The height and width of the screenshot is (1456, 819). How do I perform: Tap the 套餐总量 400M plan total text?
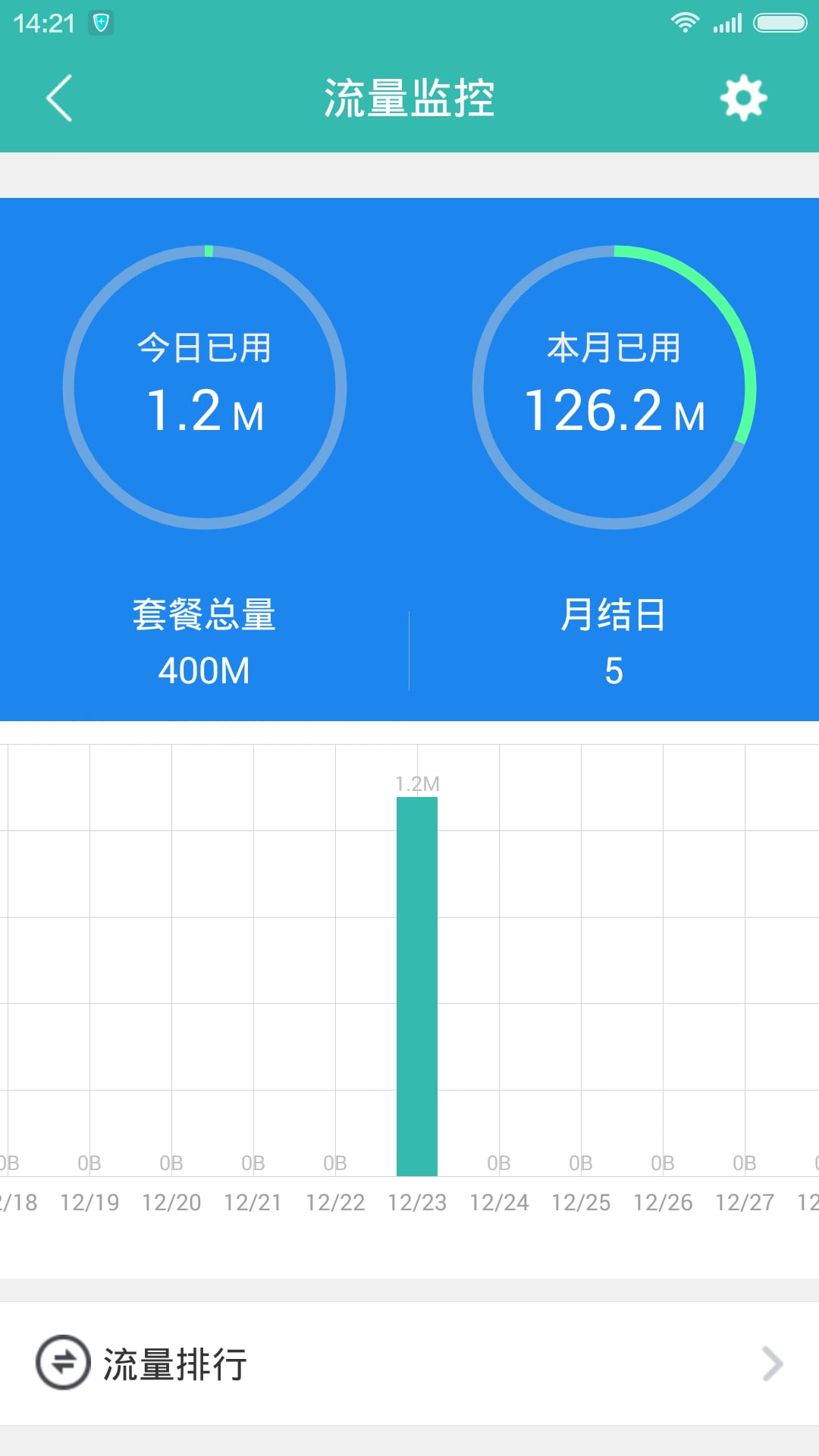[205, 641]
